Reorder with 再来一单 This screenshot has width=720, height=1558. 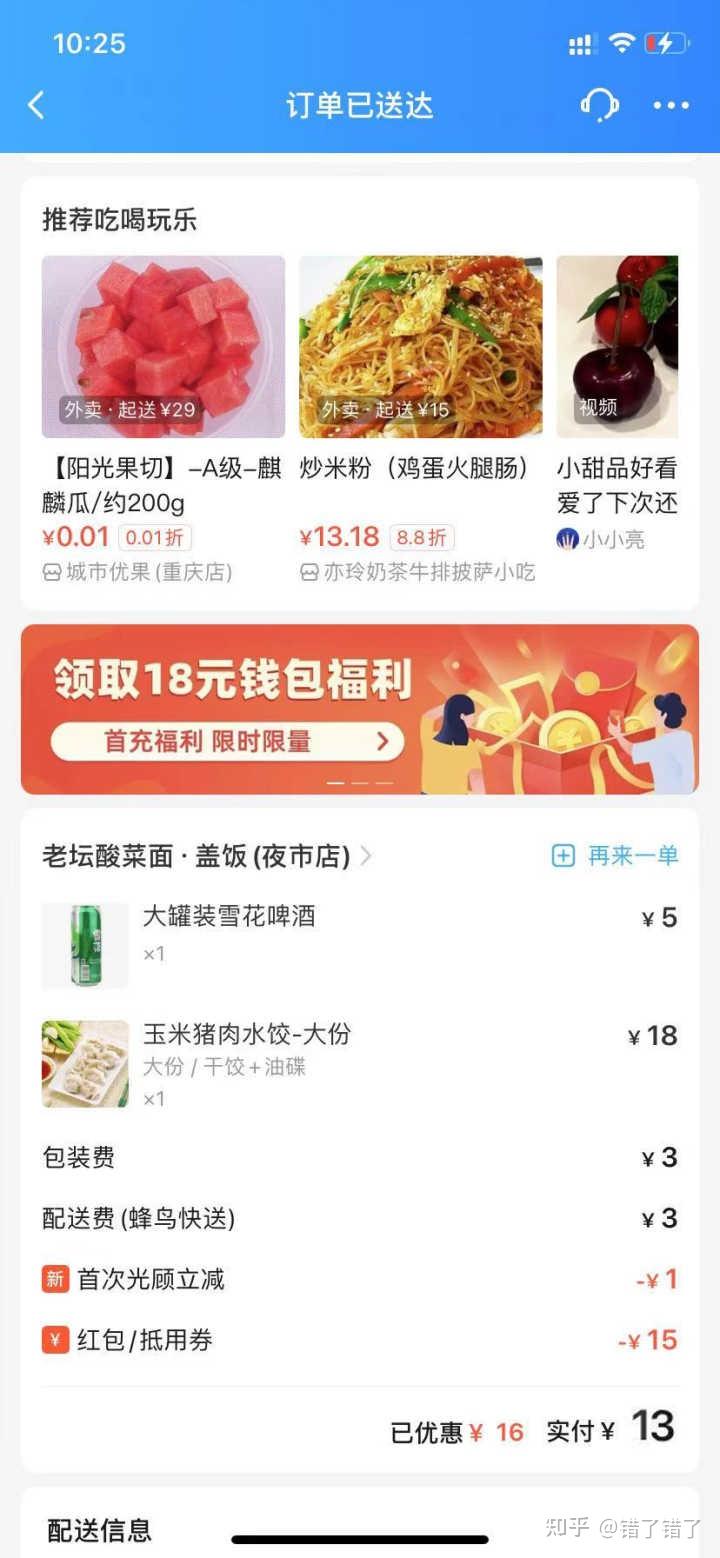click(x=616, y=856)
